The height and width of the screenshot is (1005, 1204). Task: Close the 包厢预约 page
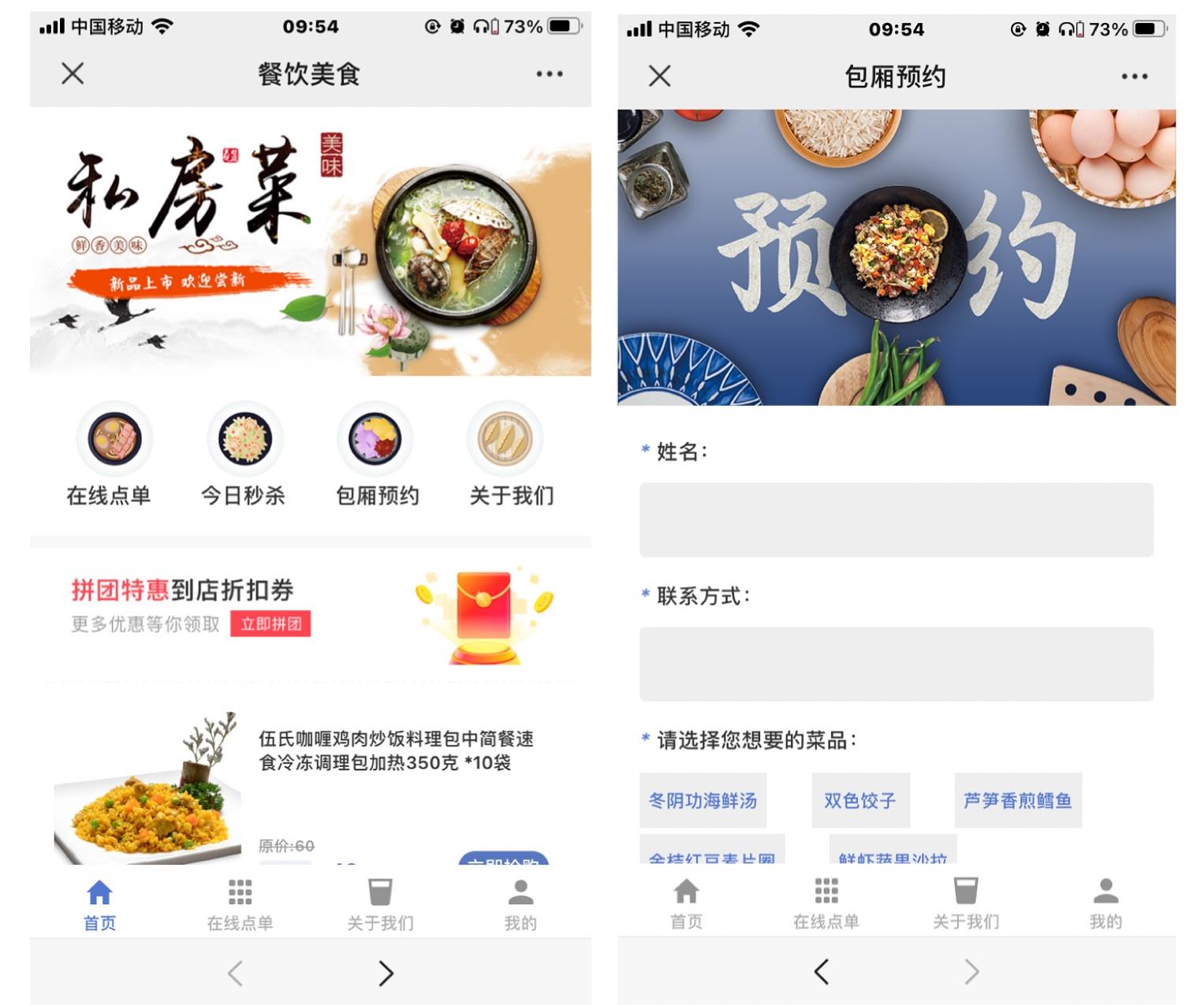pyautogui.click(x=659, y=76)
